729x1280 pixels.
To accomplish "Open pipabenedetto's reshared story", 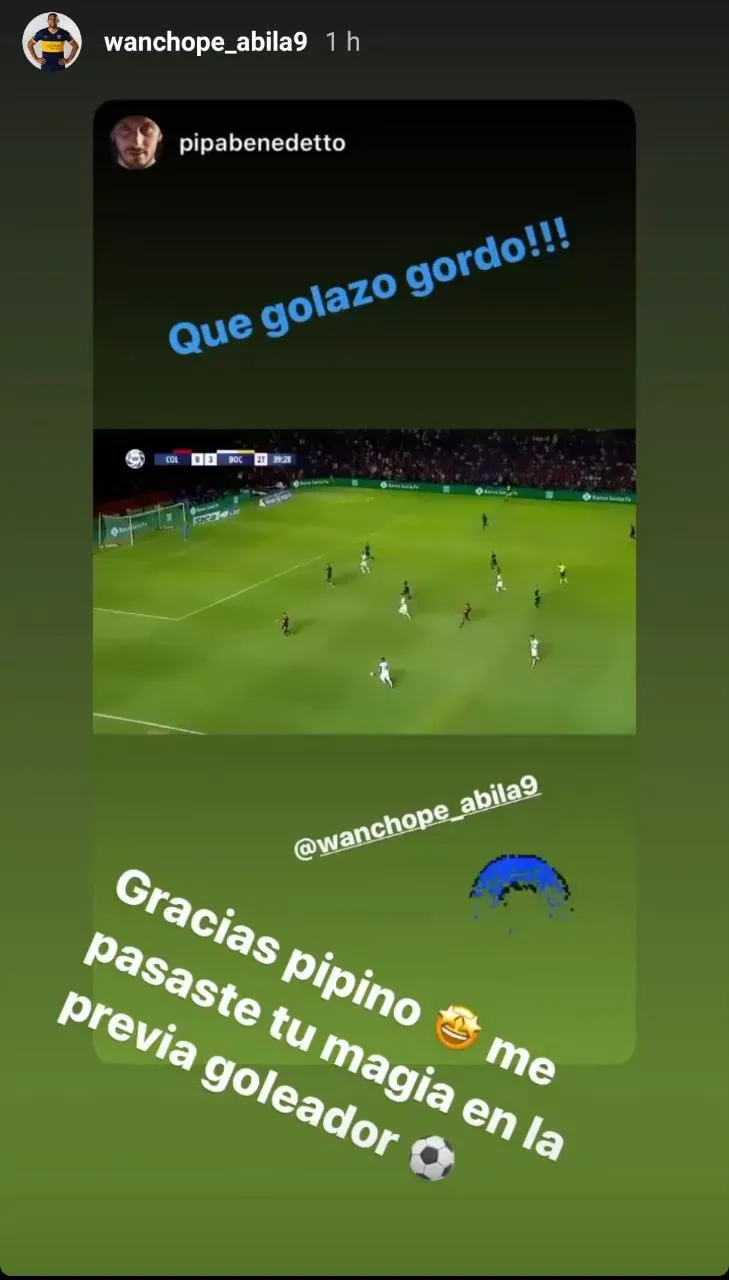I will pyautogui.click(x=262, y=143).
